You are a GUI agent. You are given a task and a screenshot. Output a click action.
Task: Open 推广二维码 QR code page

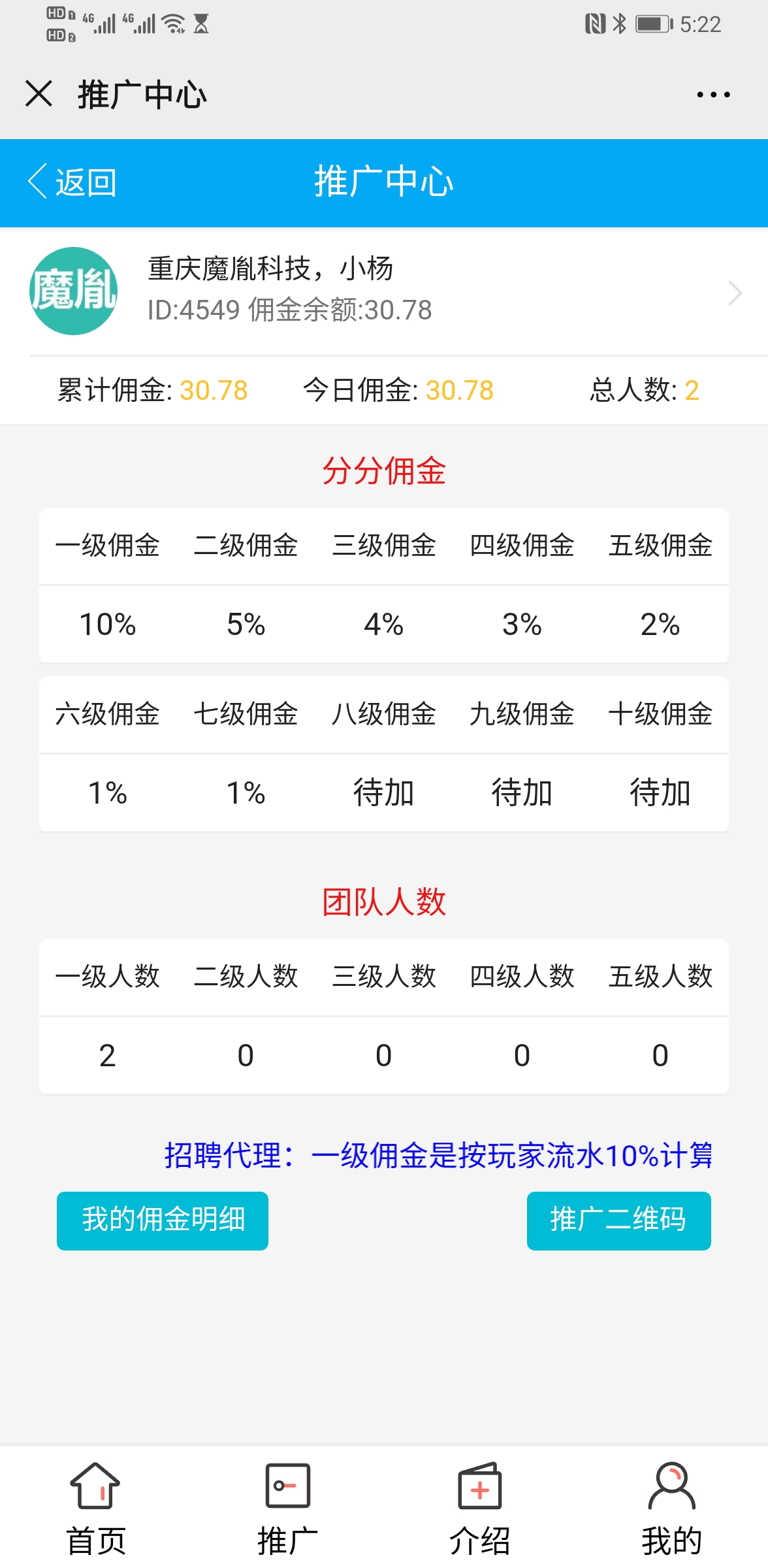[619, 1220]
